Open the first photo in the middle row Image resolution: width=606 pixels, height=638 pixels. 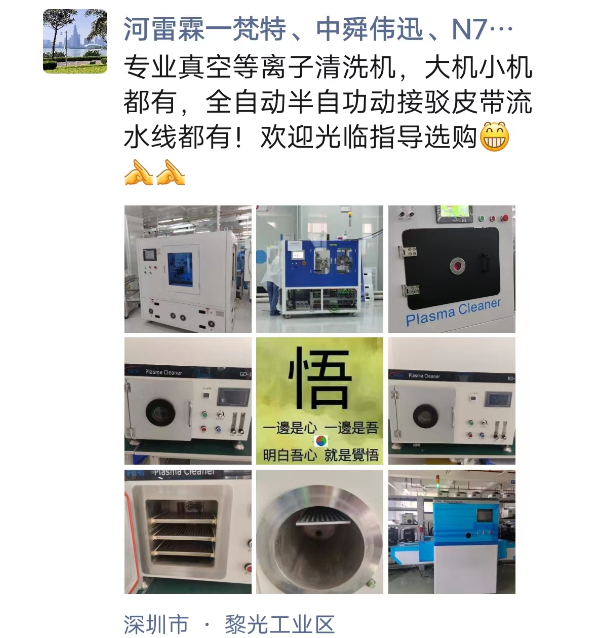click(188, 400)
